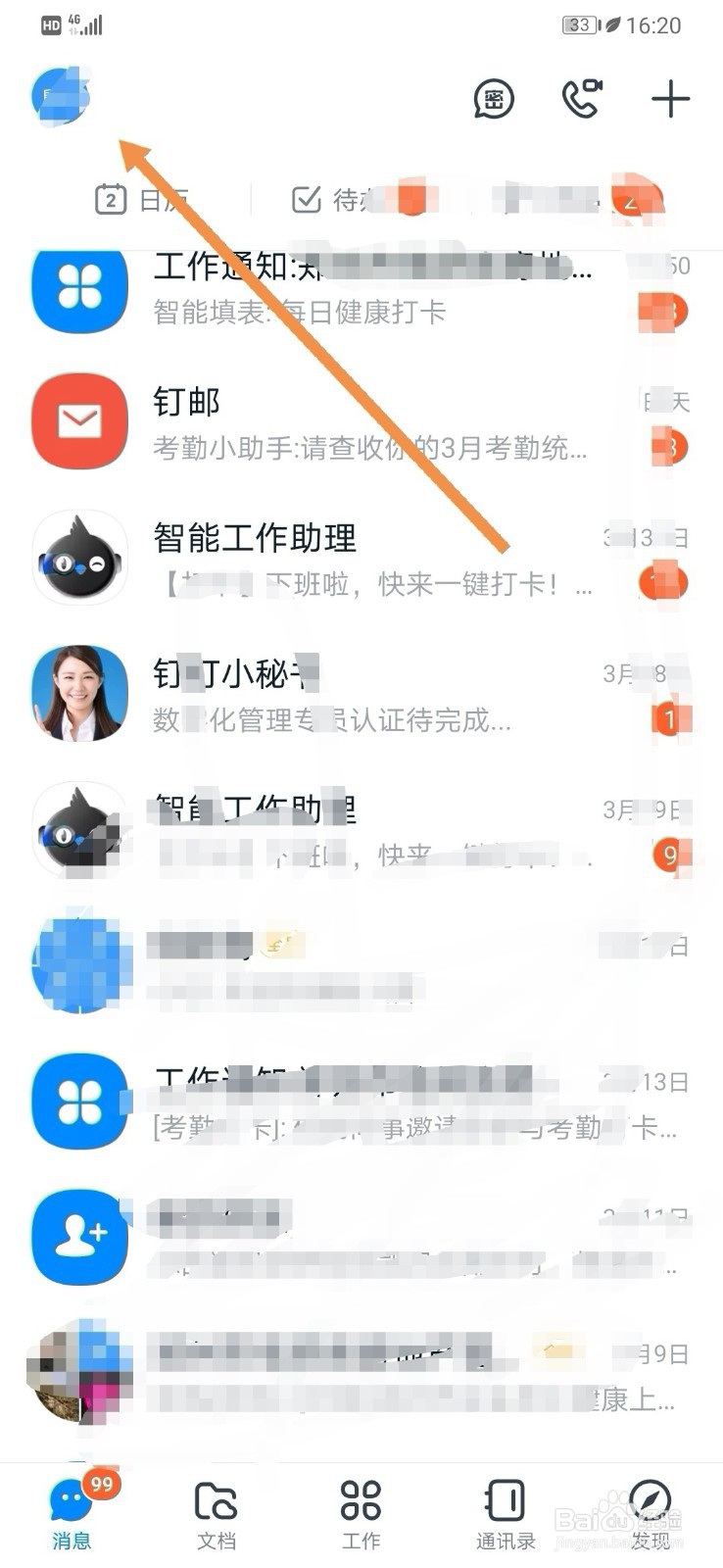This screenshot has width=723, height=1568.
Task: Tap the unread badge on 智能工作助理 chat
Action: coord(664,582)
